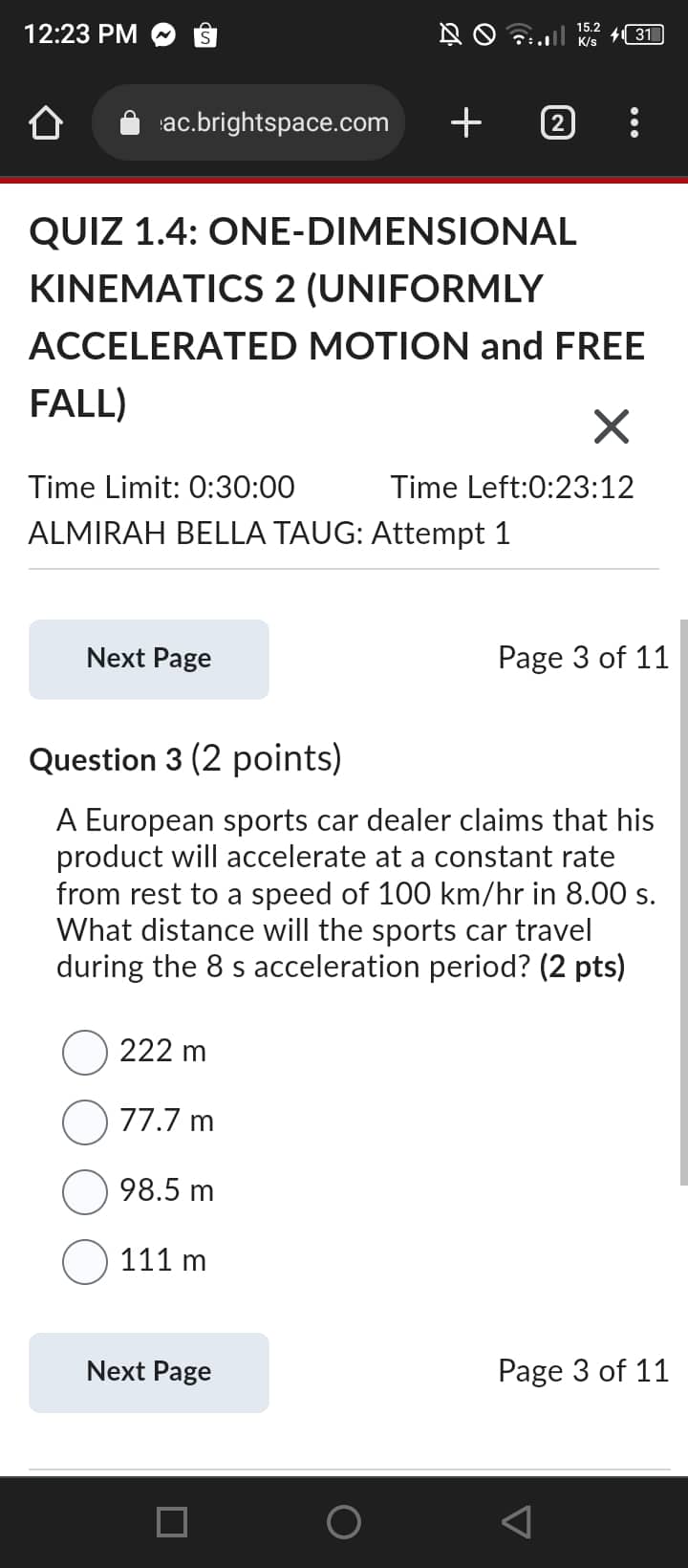The image size is (688, 1568).
Task: Select the 77.7 m answer option
Action: tap(84, 1122)
